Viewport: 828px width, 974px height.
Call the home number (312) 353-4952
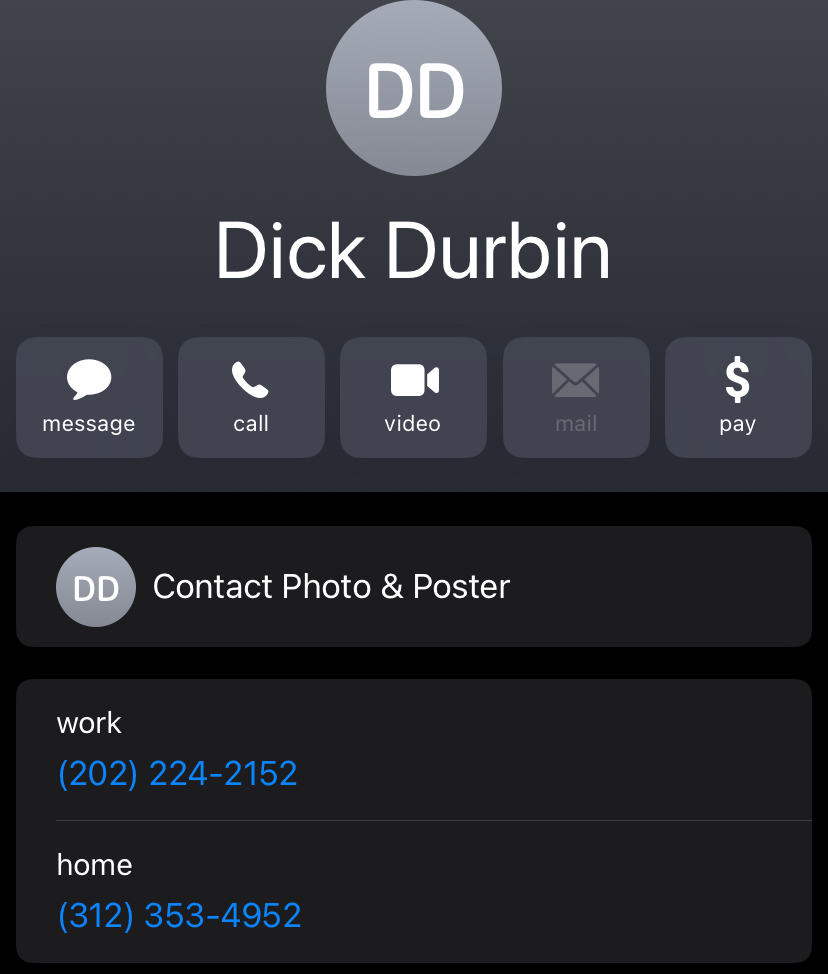[x=180, y=915]
